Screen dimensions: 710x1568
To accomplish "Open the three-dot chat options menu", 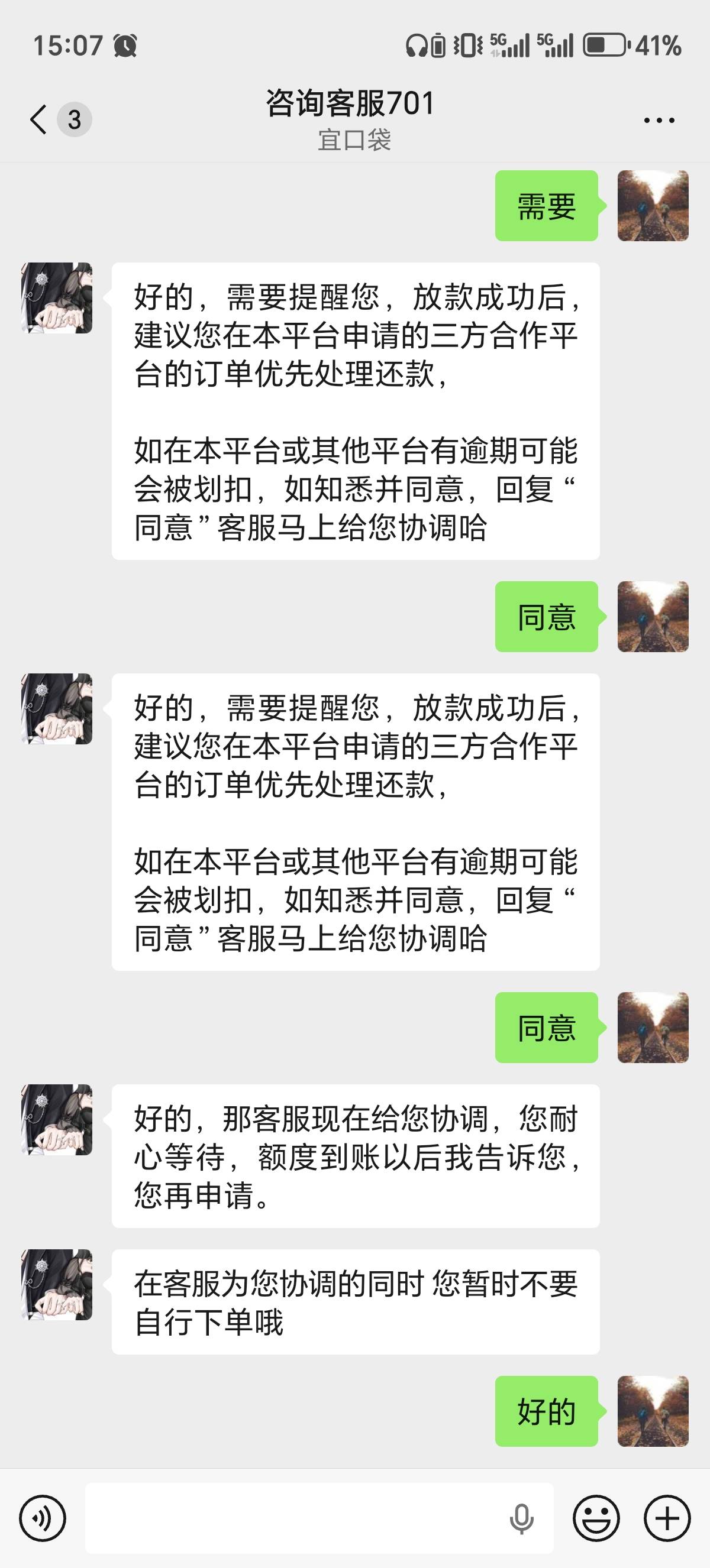I will 659,121.
